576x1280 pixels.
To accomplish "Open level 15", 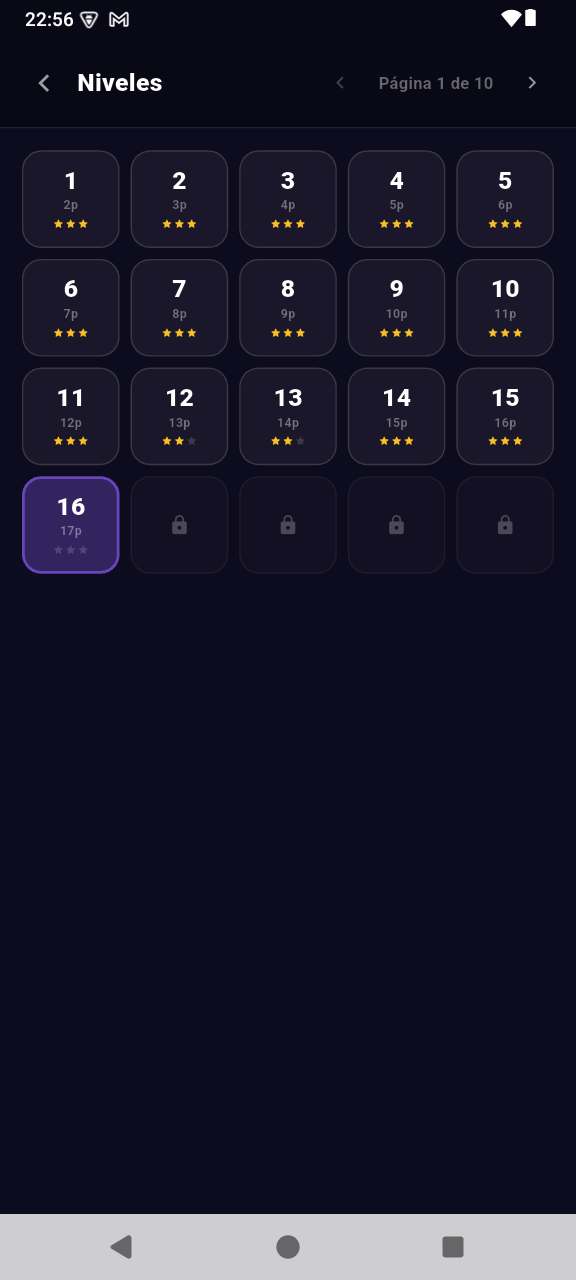I will [x=505, y=416].
